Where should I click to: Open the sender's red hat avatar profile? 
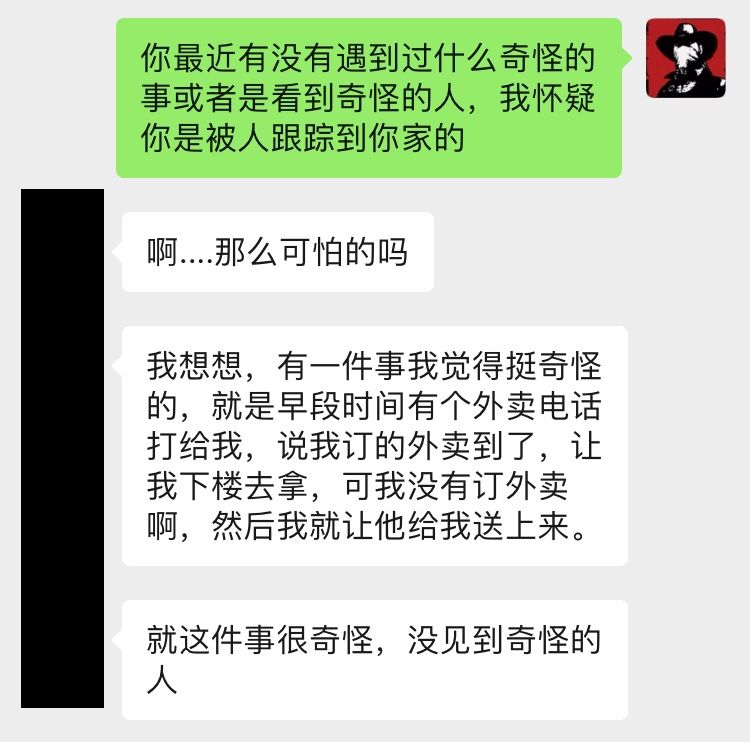[x=685, y=57]
